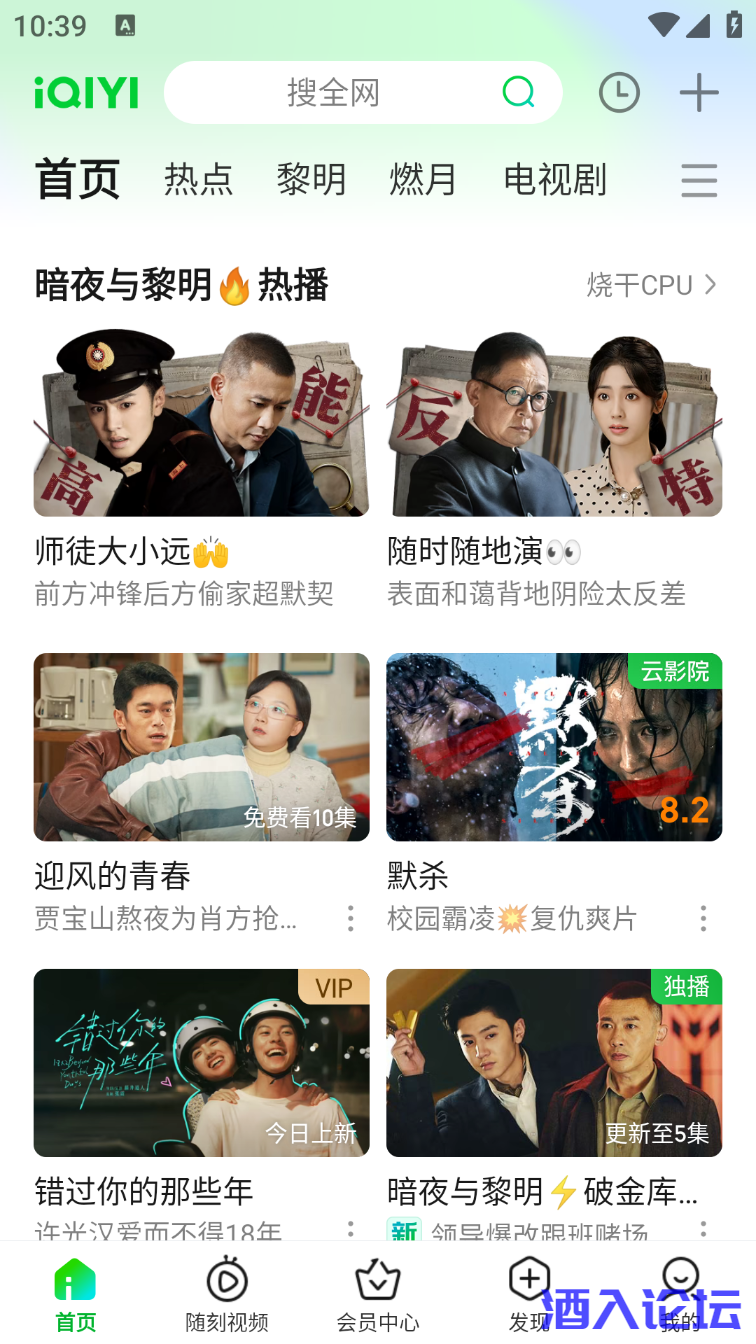Open more options for 迎风的青春
The height and width of the screenshot is (1344, 756).
click(x=350, y=918)
